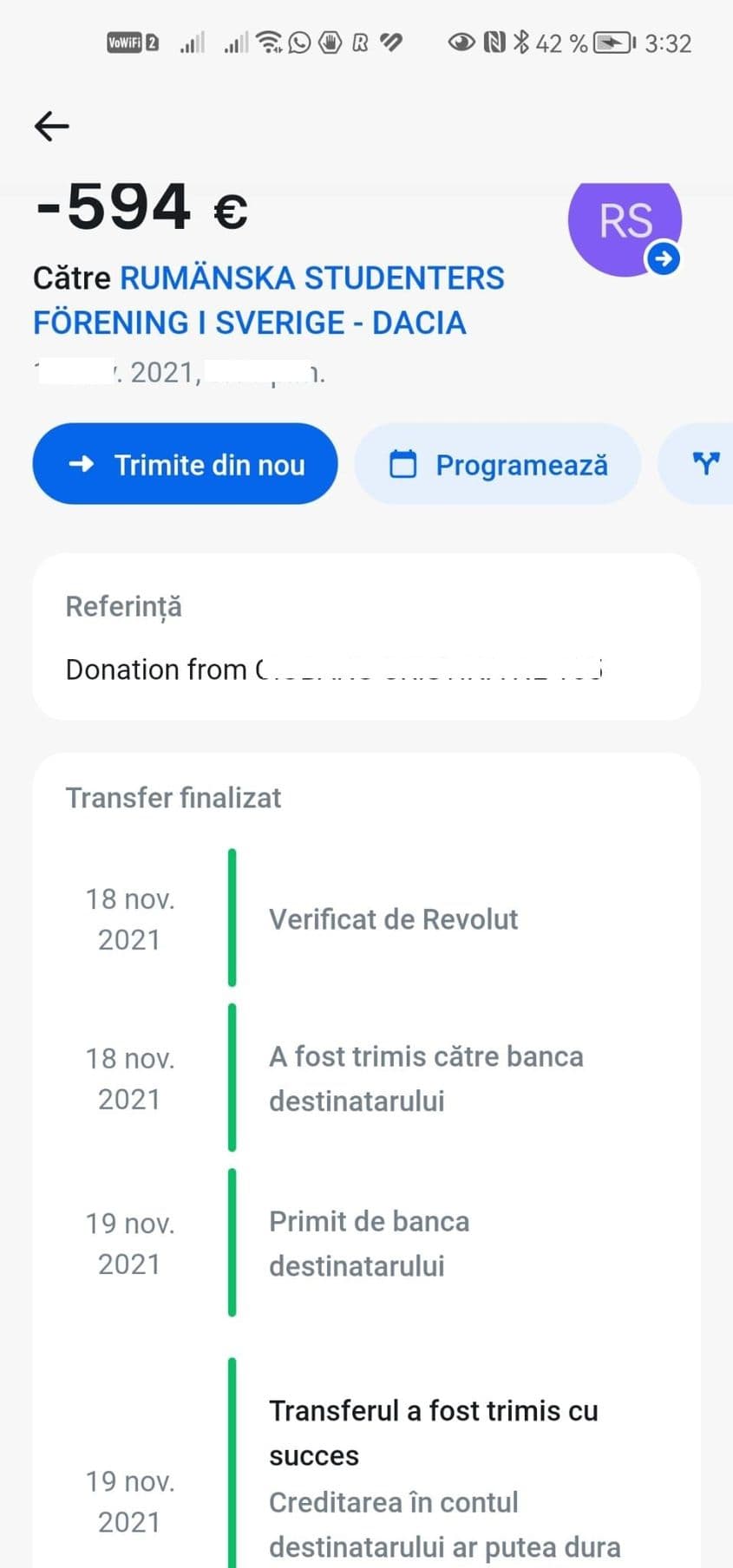
Task: Click the back arrow at top left
Action: (51, 126)
